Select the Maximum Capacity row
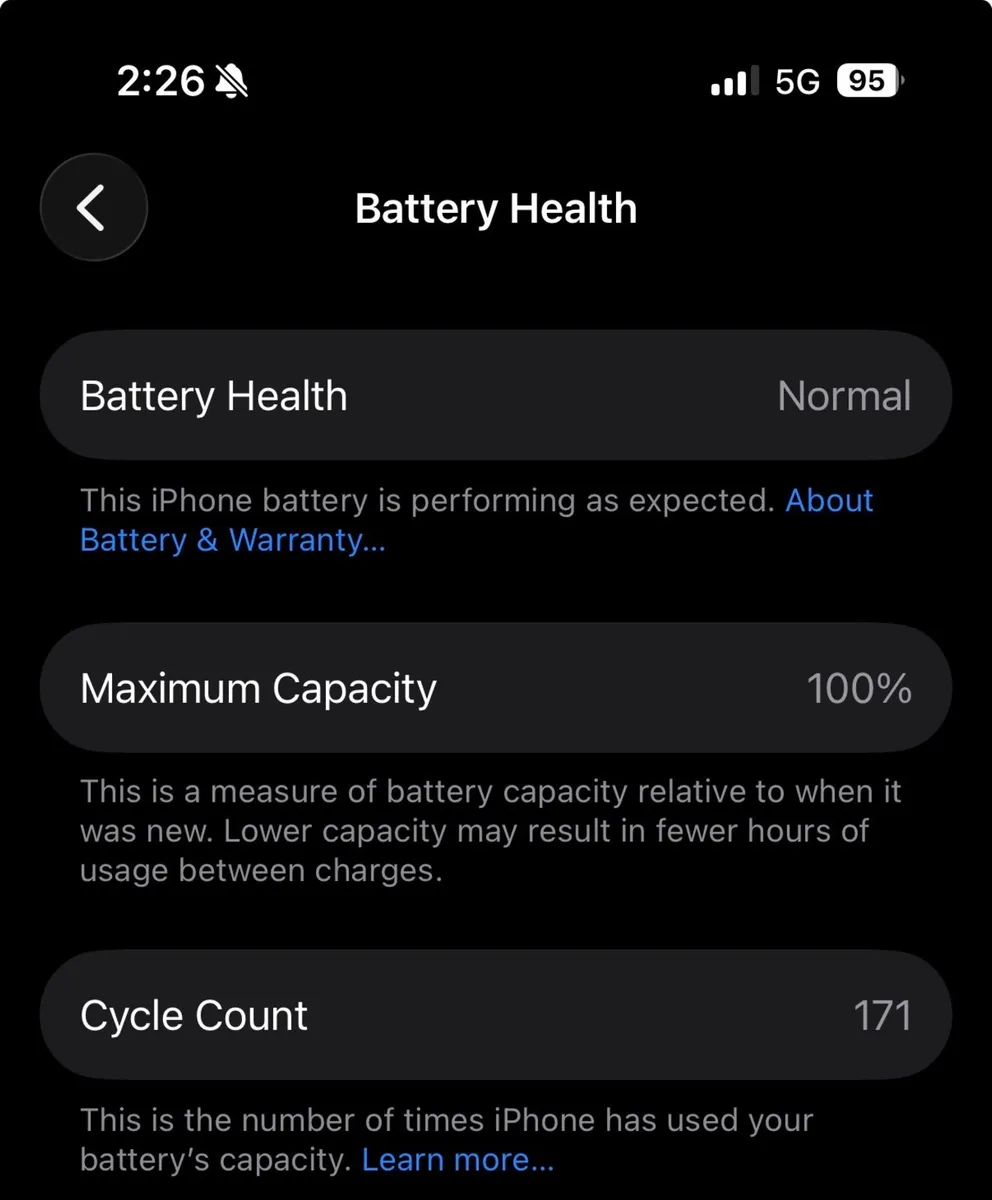 point(496,688)
